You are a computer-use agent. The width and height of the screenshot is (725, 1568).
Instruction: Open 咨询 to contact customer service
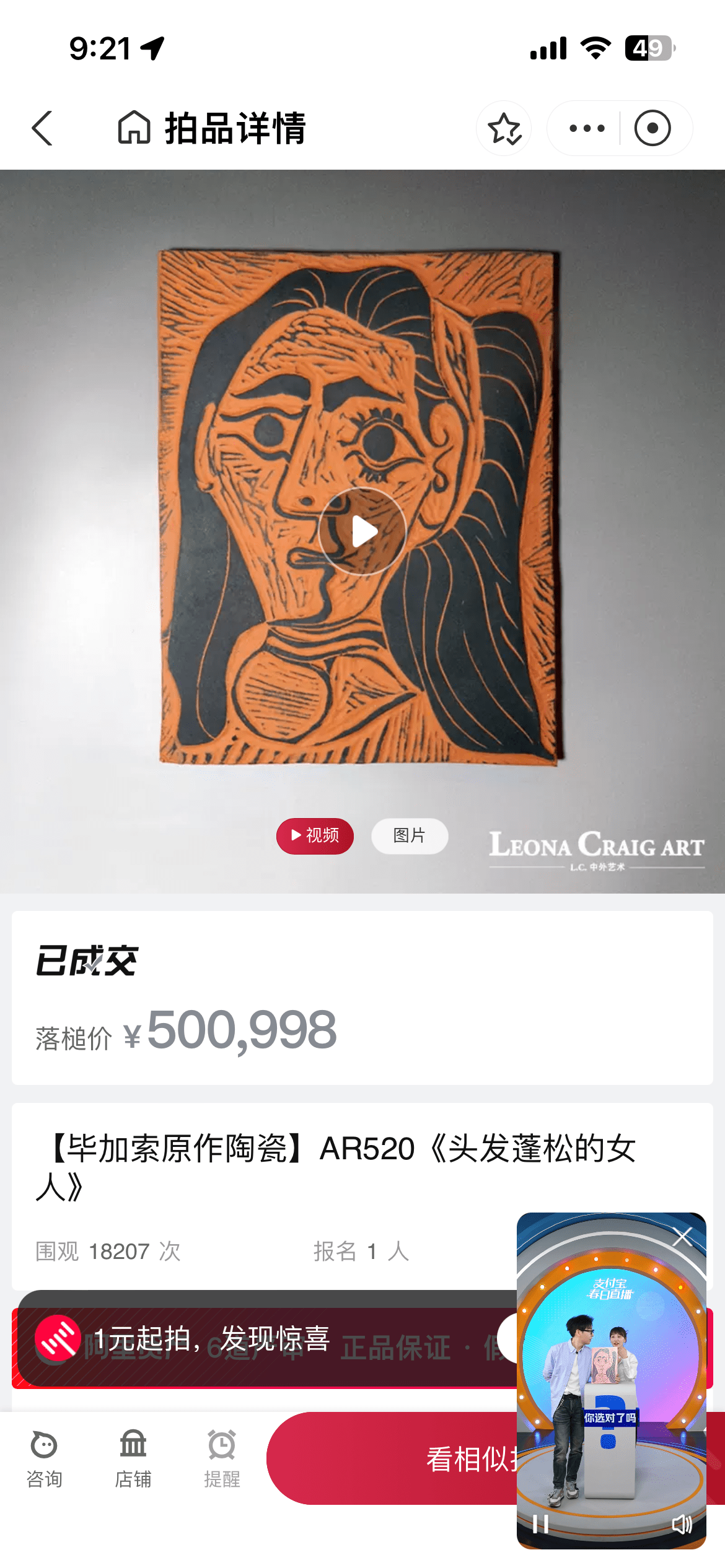[44, 1458]
